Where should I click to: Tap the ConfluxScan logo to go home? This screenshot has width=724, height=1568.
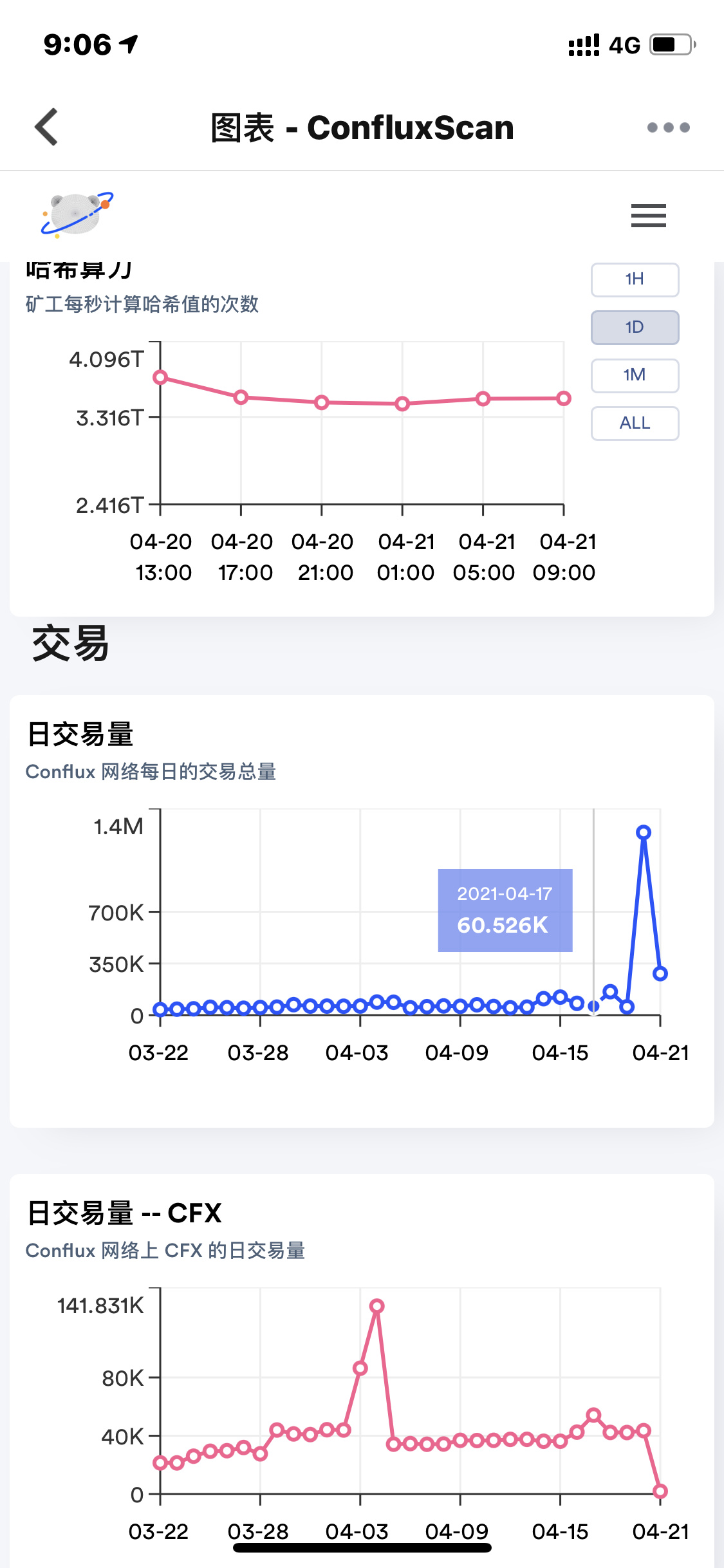pos(77,215)
